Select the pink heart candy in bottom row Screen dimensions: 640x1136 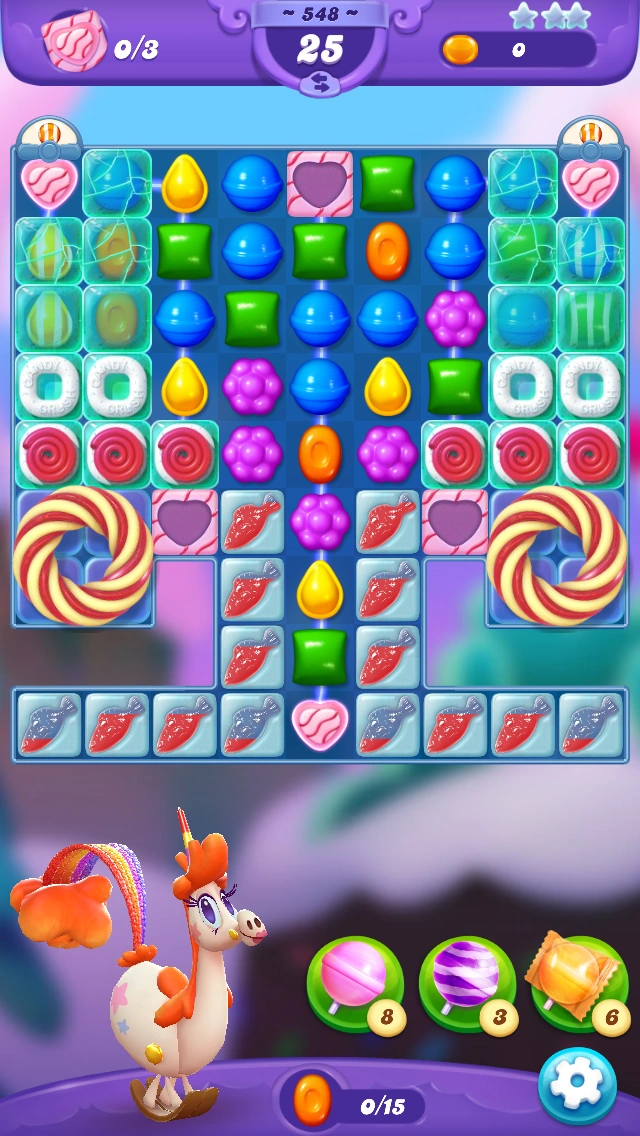click(x=320, y=723)
